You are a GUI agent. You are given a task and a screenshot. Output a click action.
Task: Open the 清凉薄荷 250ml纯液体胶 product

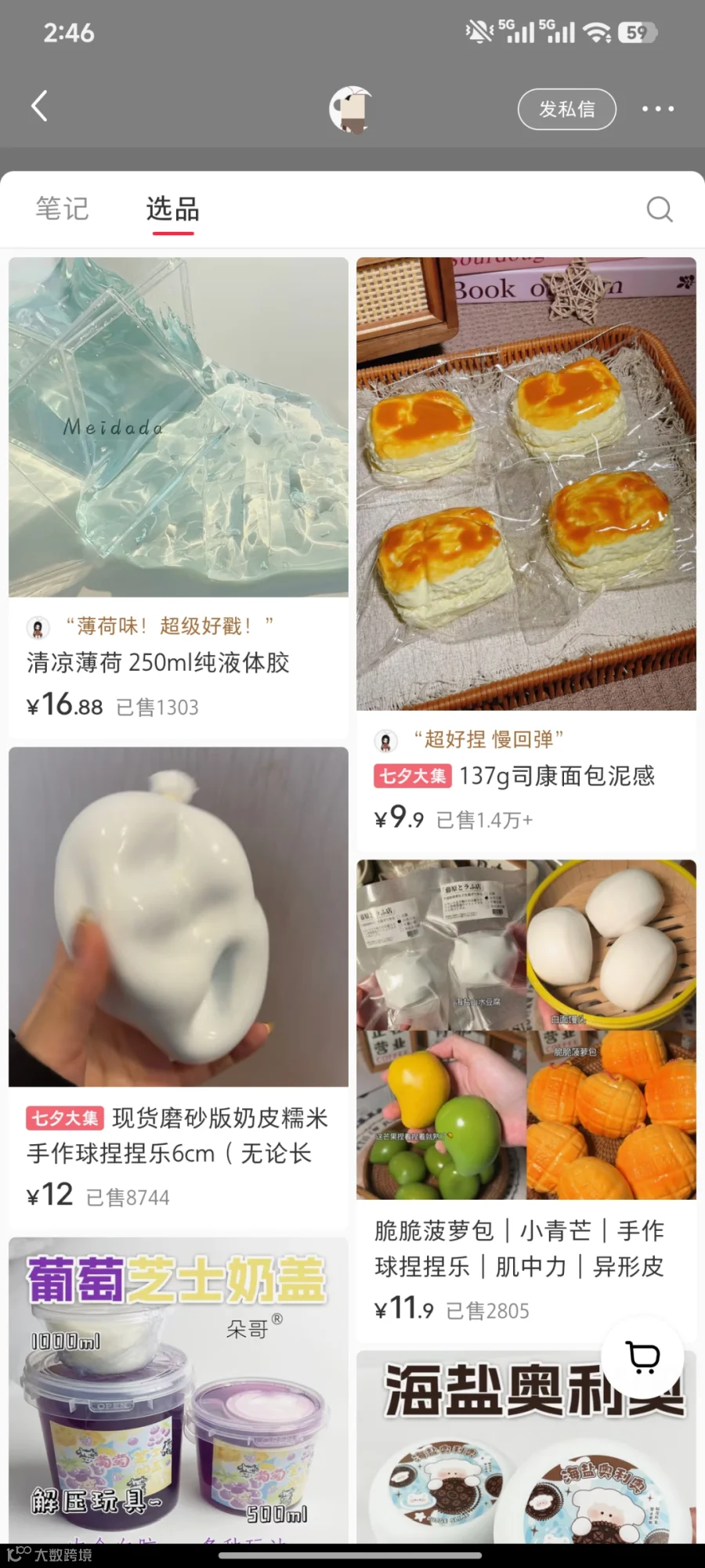click(179, 498)
